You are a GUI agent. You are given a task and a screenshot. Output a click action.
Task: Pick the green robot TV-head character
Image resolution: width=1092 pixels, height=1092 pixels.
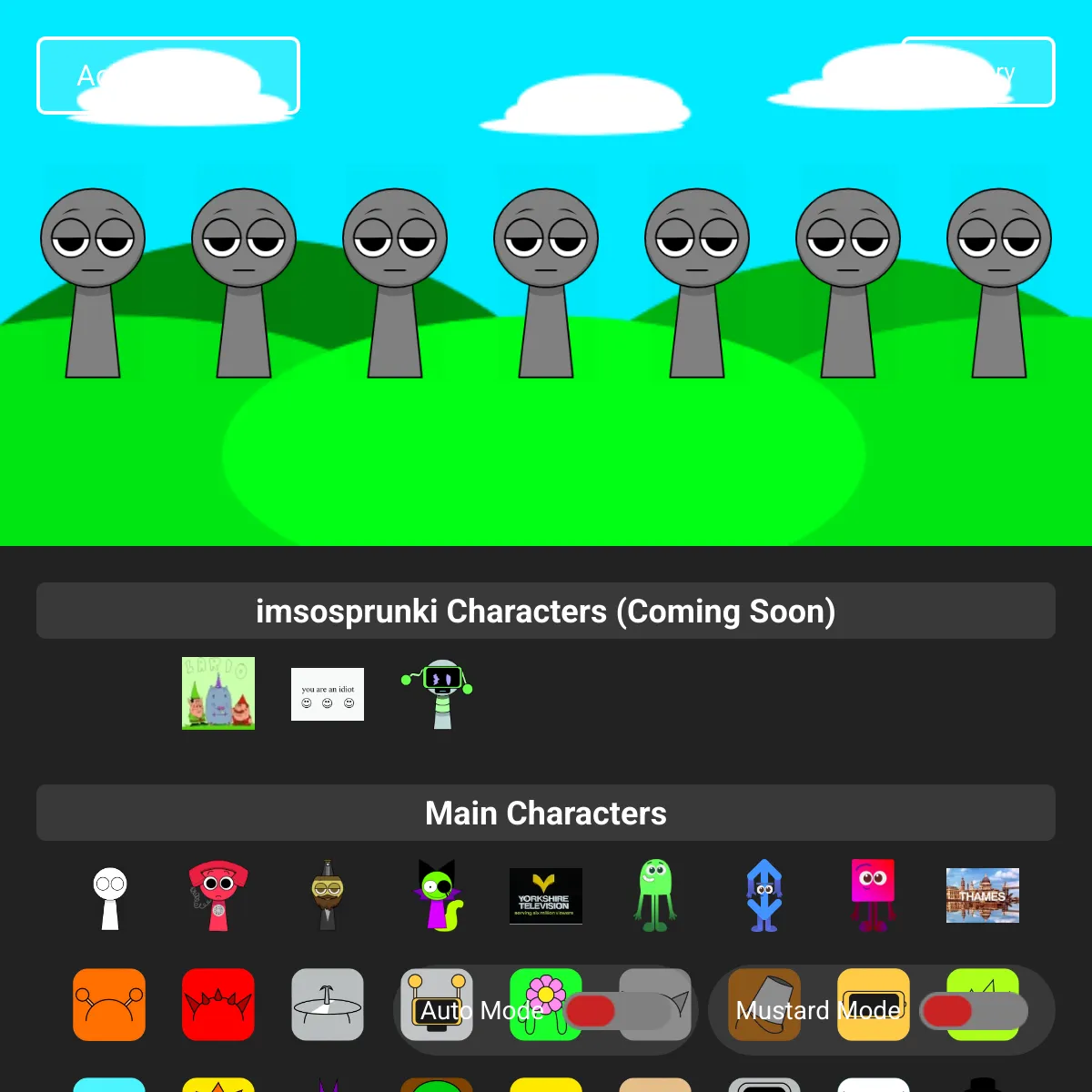click(x=438, y=693)
